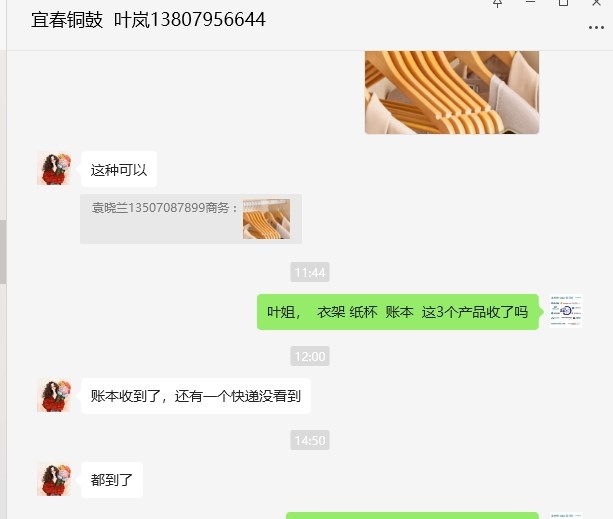
Task: Maximize the chat window
Action: [x=563, y=4]
